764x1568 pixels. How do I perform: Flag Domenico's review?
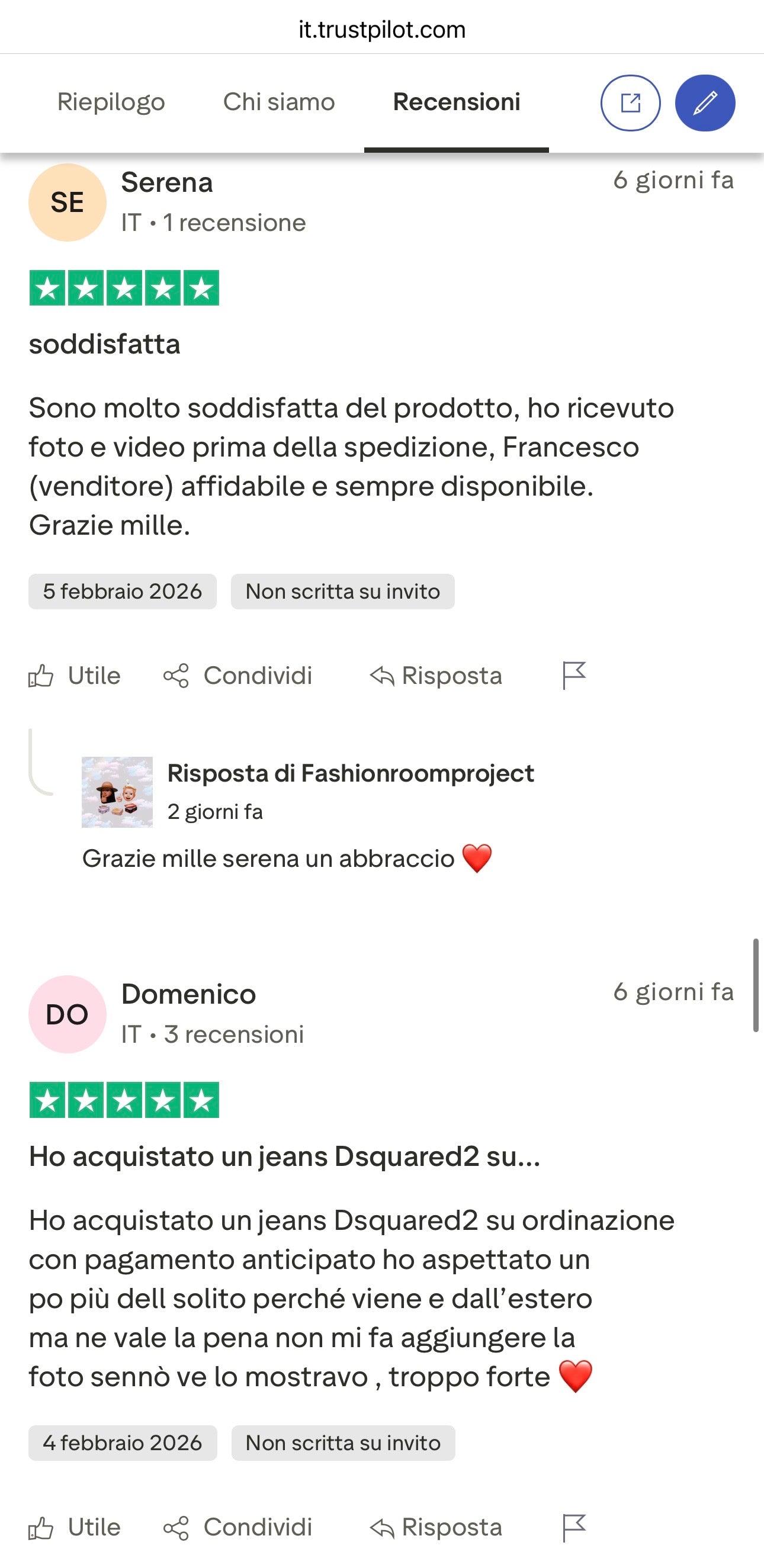pos(573,1527)
